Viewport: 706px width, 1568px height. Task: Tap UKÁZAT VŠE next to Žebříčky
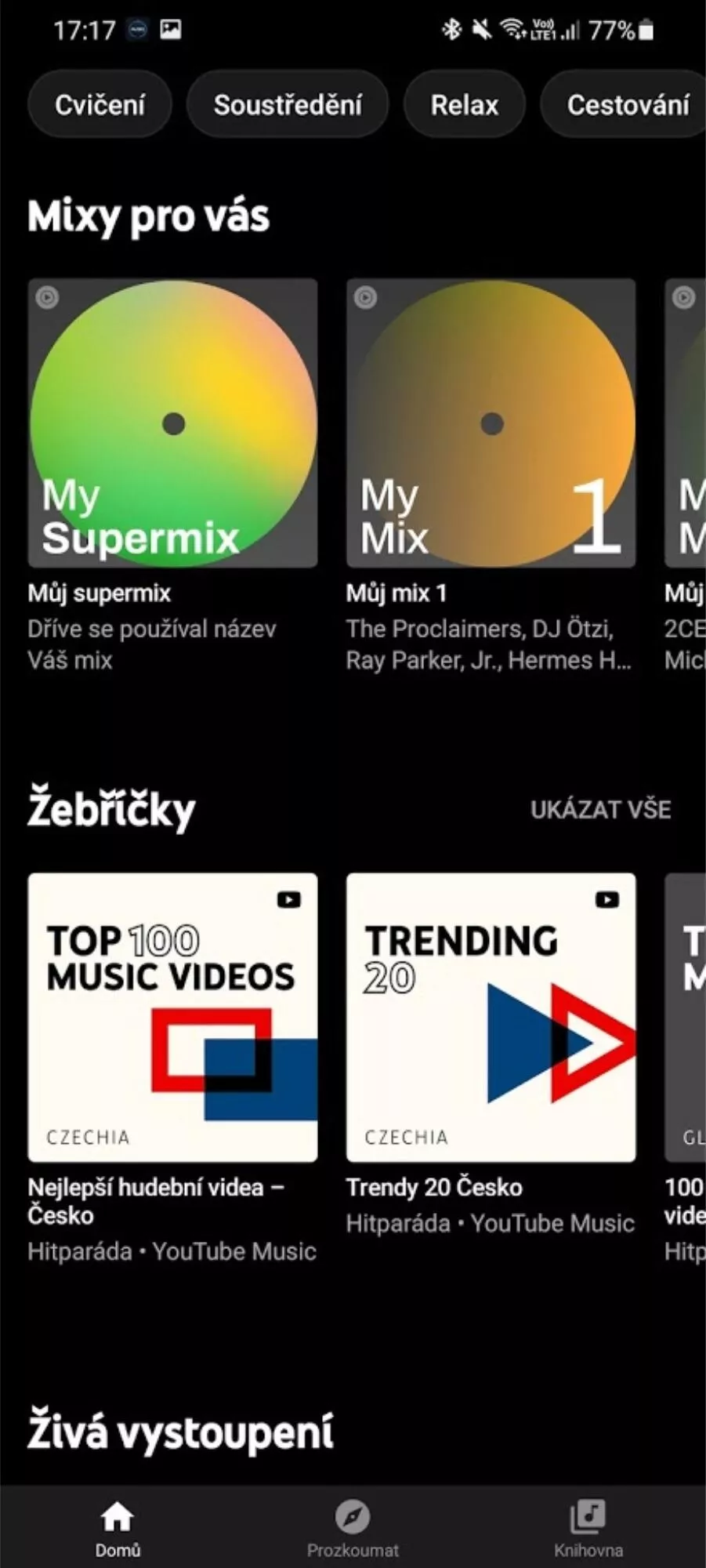600,810
